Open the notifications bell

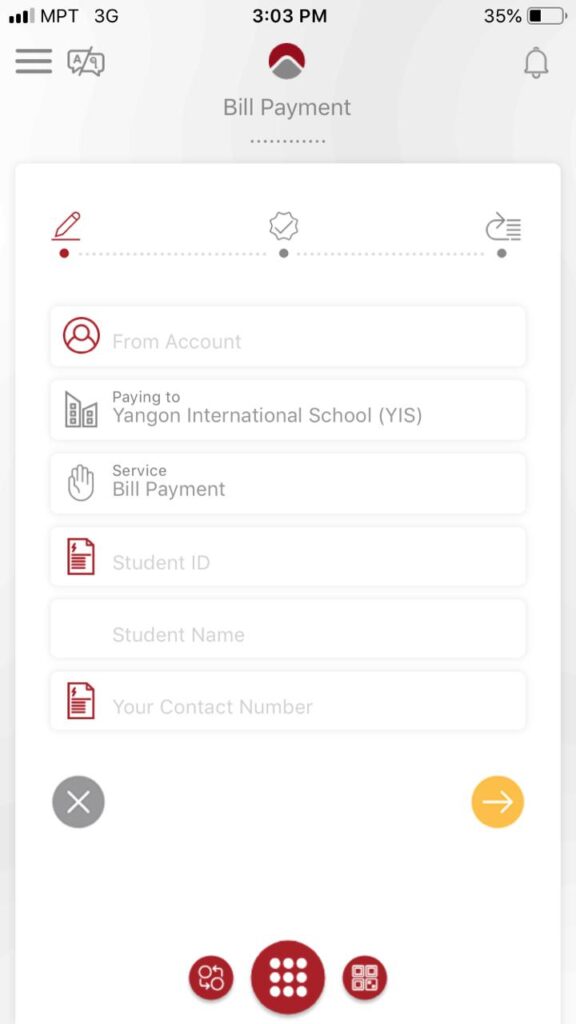pos(536,63)
